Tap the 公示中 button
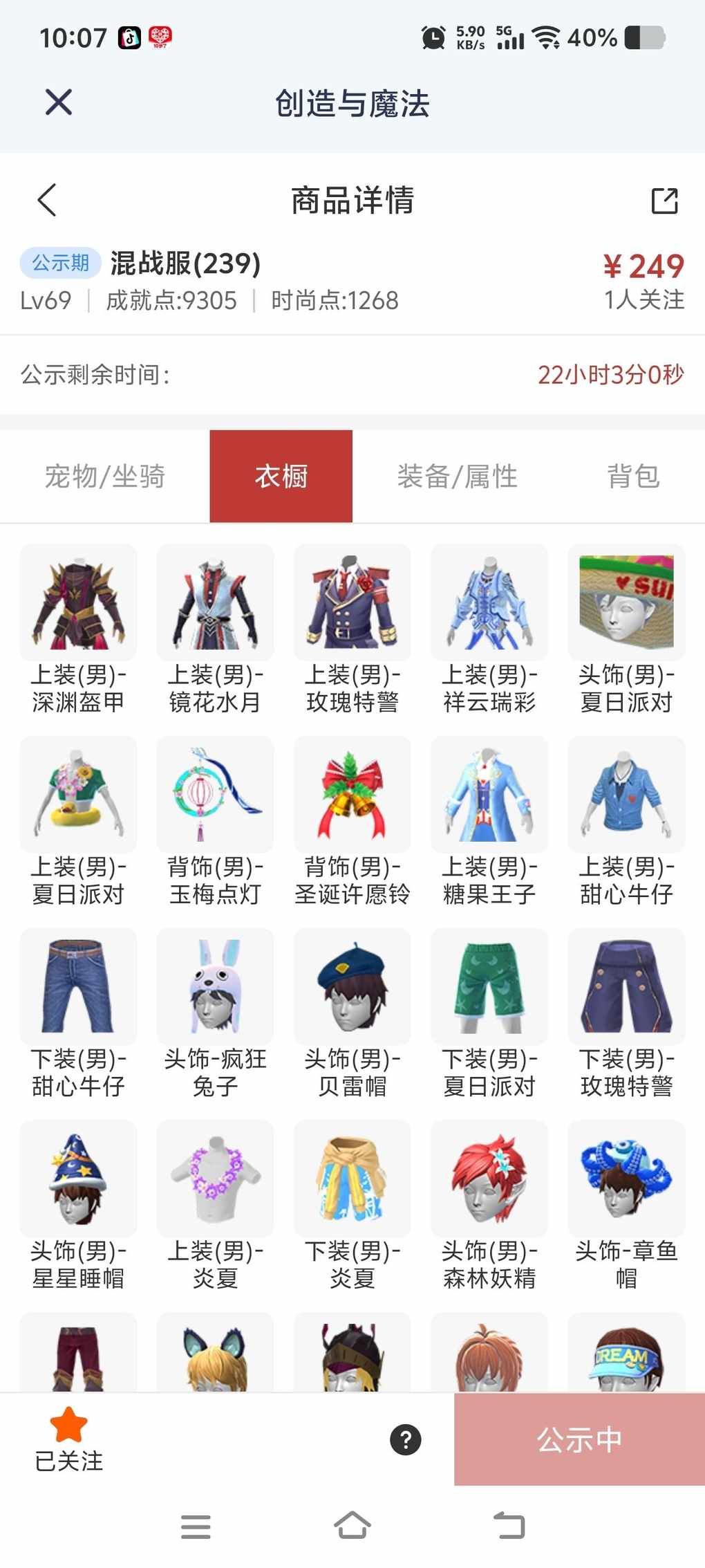 [x=579, y=1440]
